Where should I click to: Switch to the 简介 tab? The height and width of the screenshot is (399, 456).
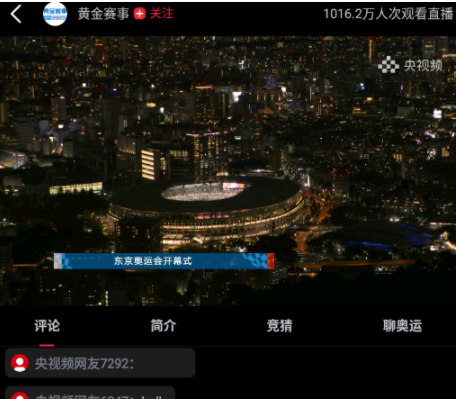click(x=163, y=326)
